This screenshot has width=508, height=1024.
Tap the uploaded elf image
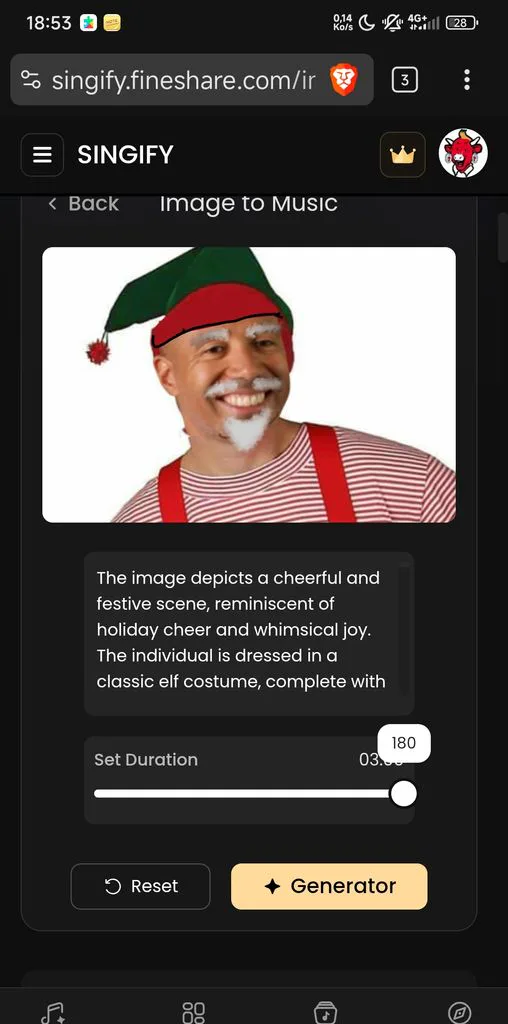click(249, 385)
